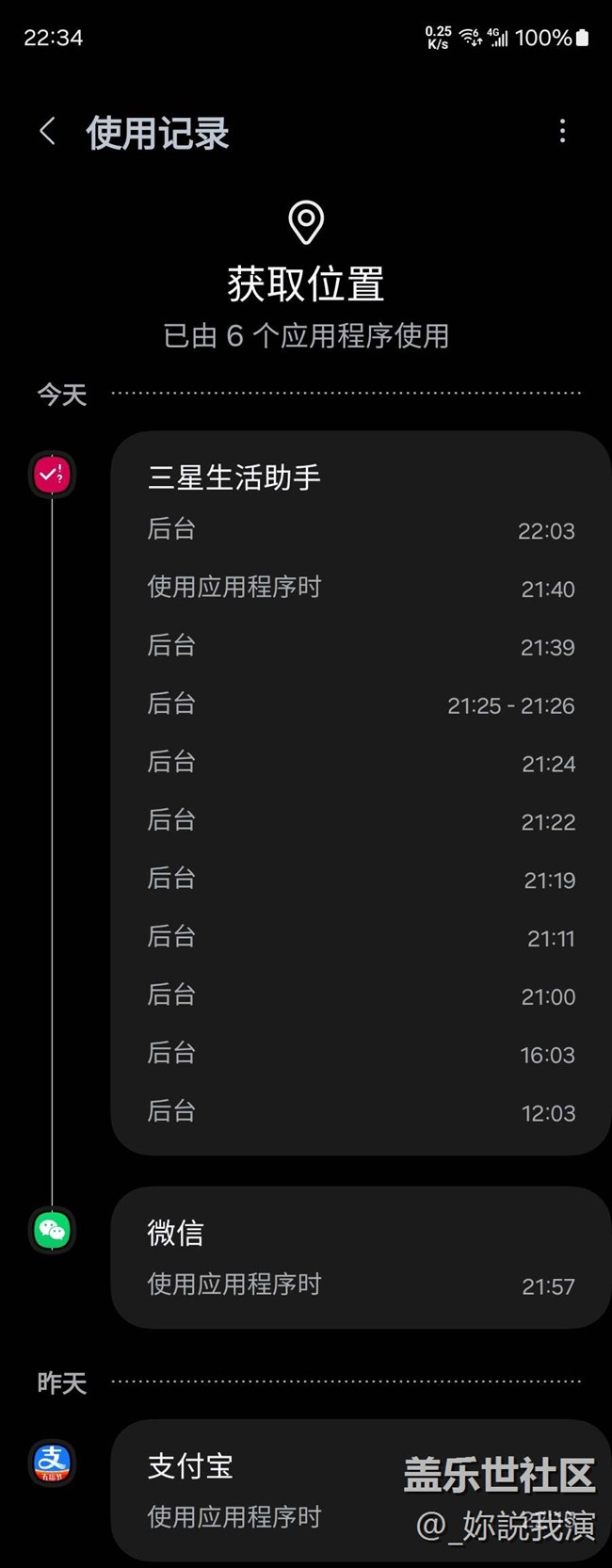Tap the 三星生活助手 app icon

(52, 475)
